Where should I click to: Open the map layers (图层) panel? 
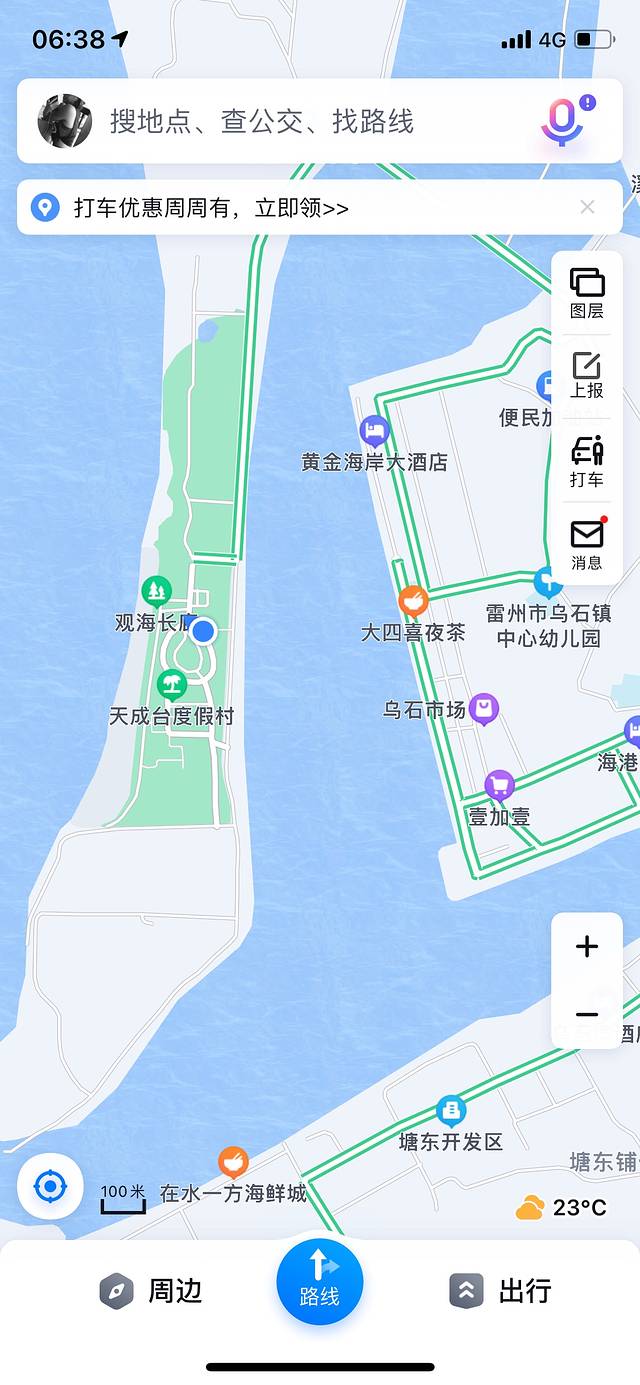[587, 294]
